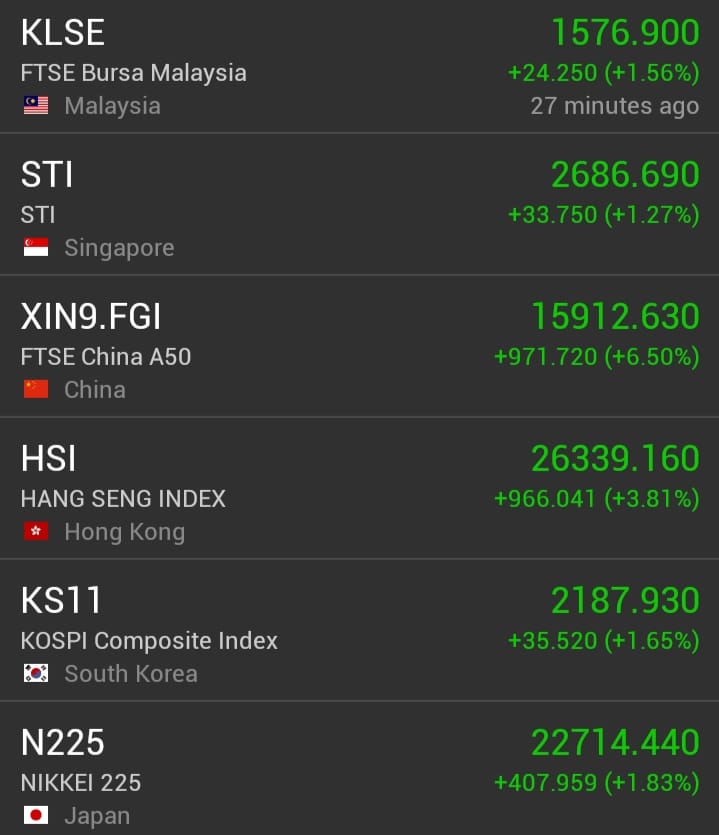Open the STI Singapore index row

[360, 204]
